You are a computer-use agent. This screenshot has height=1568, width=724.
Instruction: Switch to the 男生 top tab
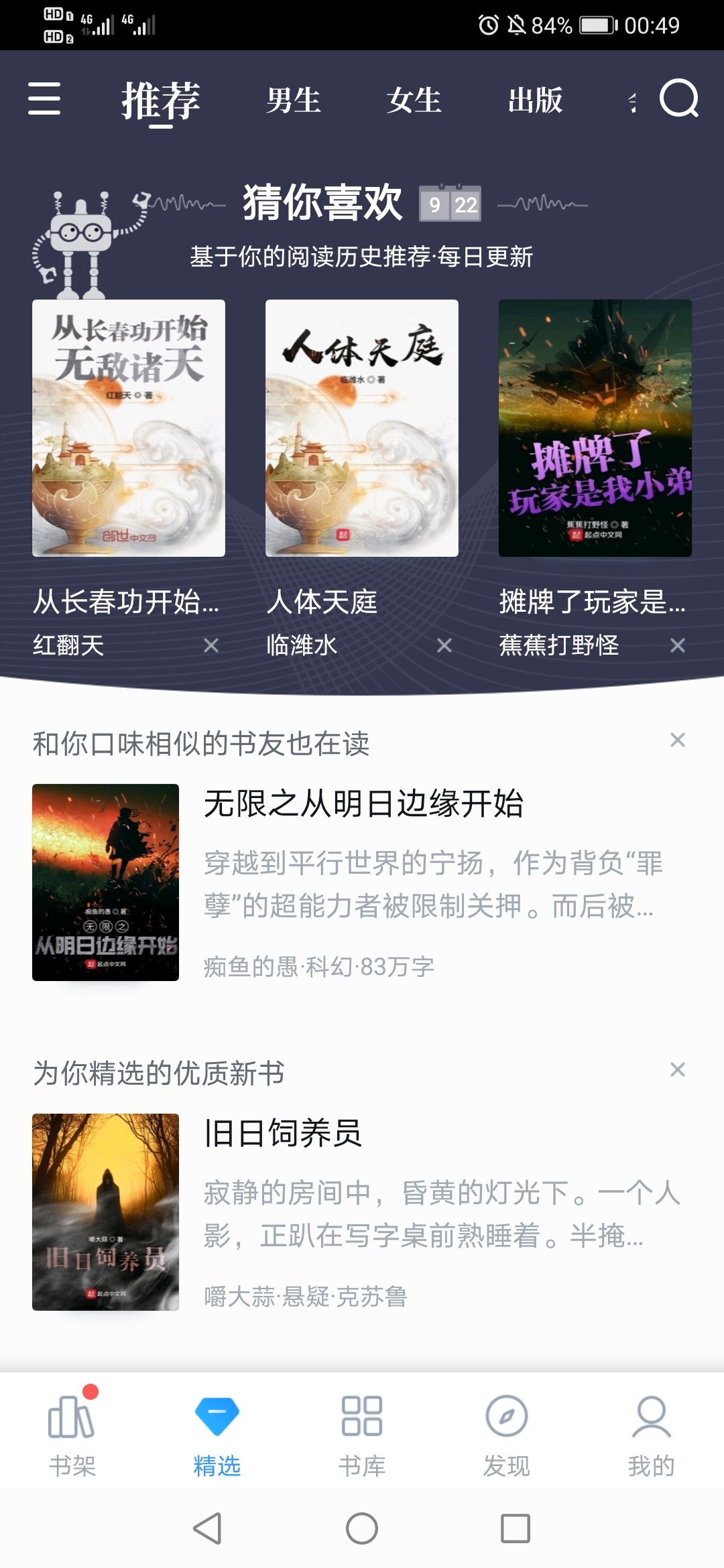point(294,101)
